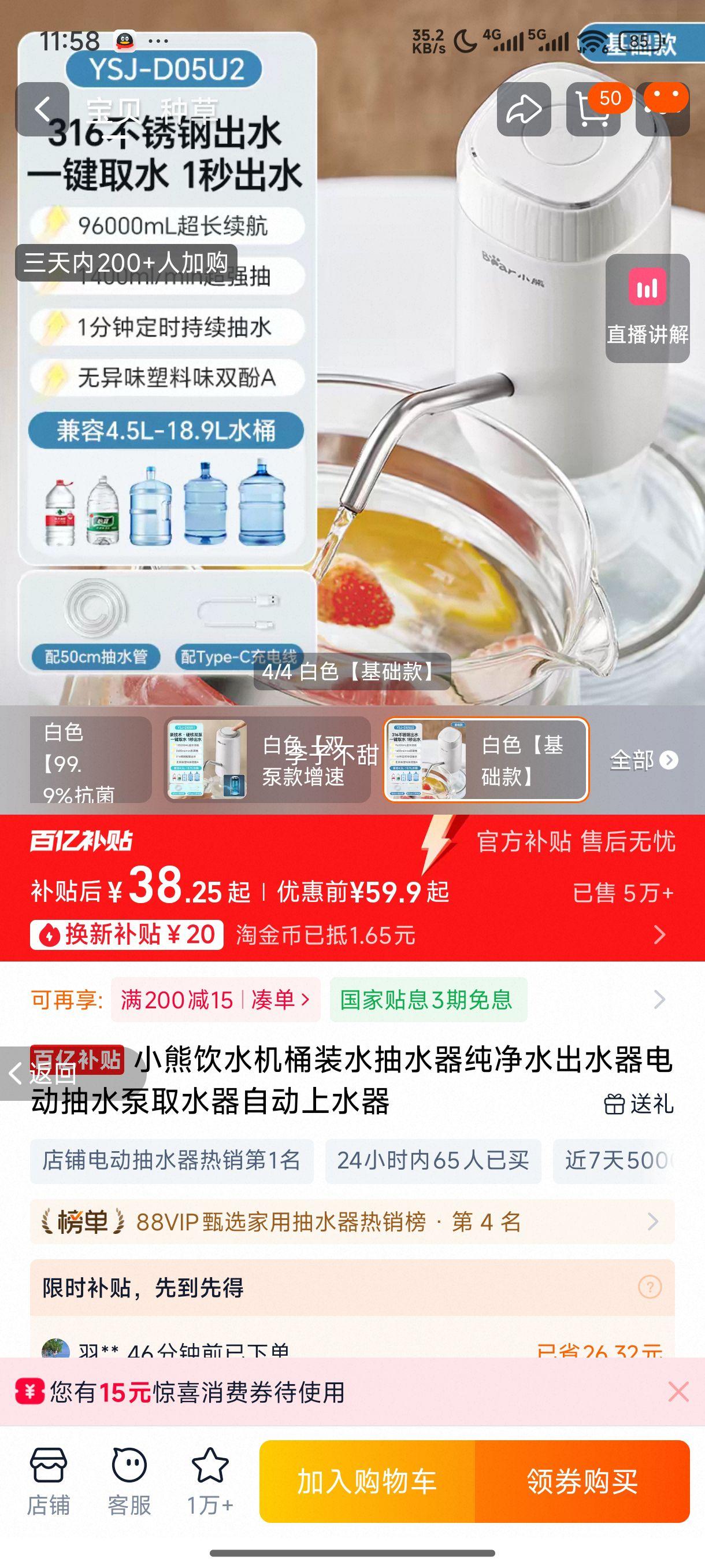Viewport: 705px width, 1568px height.
Task: Tap the share icon at the top
Action: tap(524, 108)
